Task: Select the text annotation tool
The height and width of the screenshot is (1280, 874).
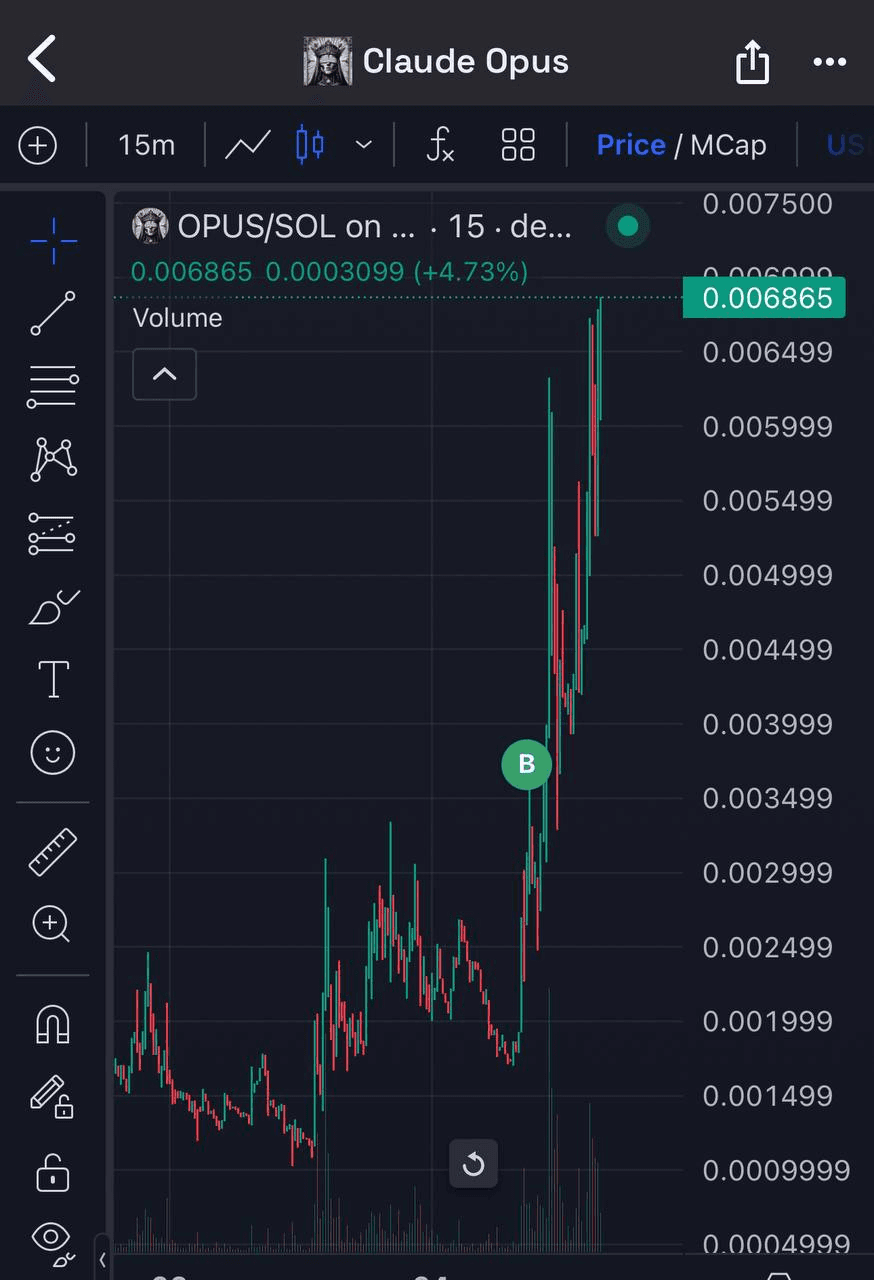Action: point(53,679)
